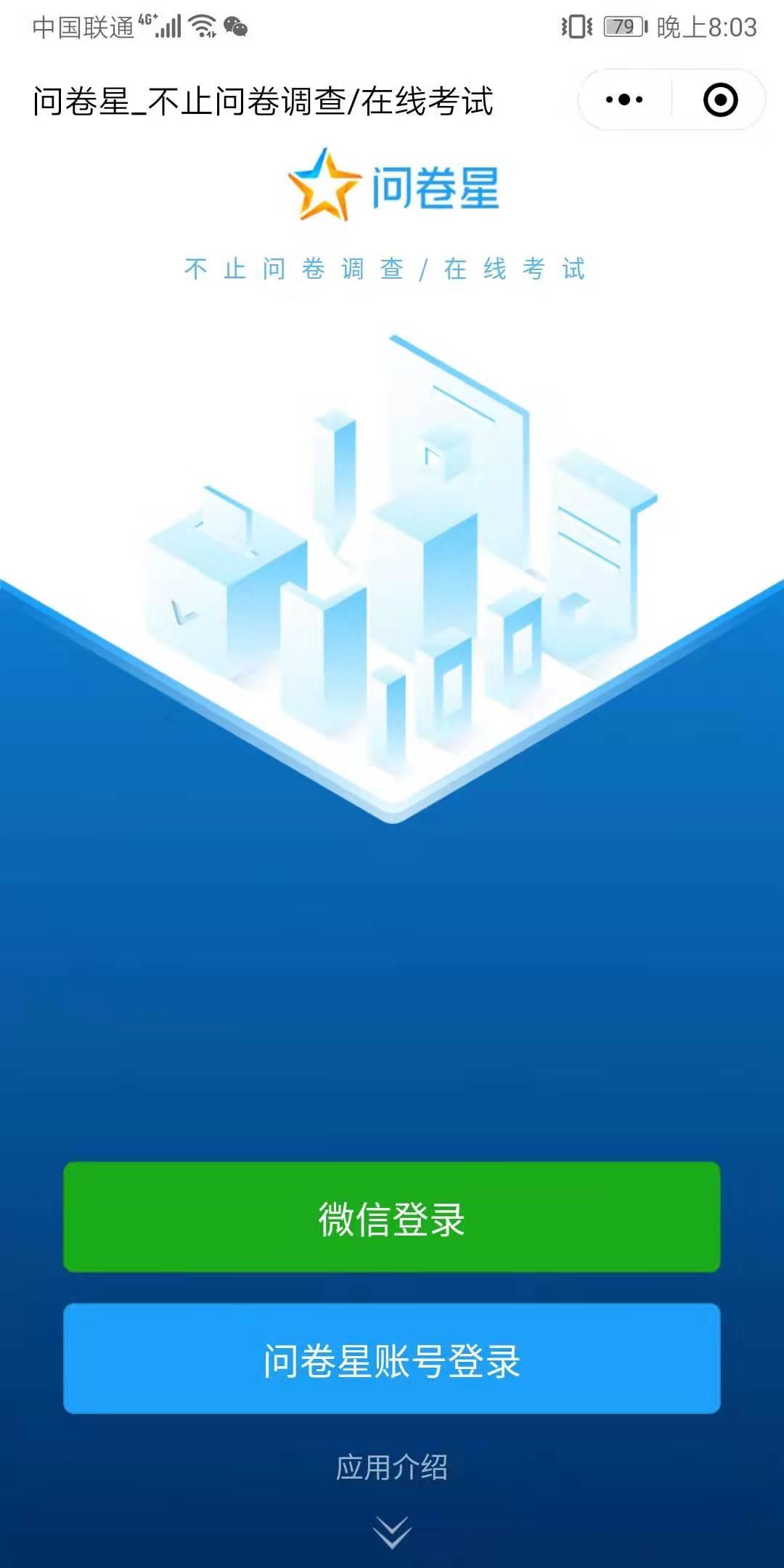784x1568 pixels.
Task: Expand the double-chevron down arrow
Action: click(392, 1532)
